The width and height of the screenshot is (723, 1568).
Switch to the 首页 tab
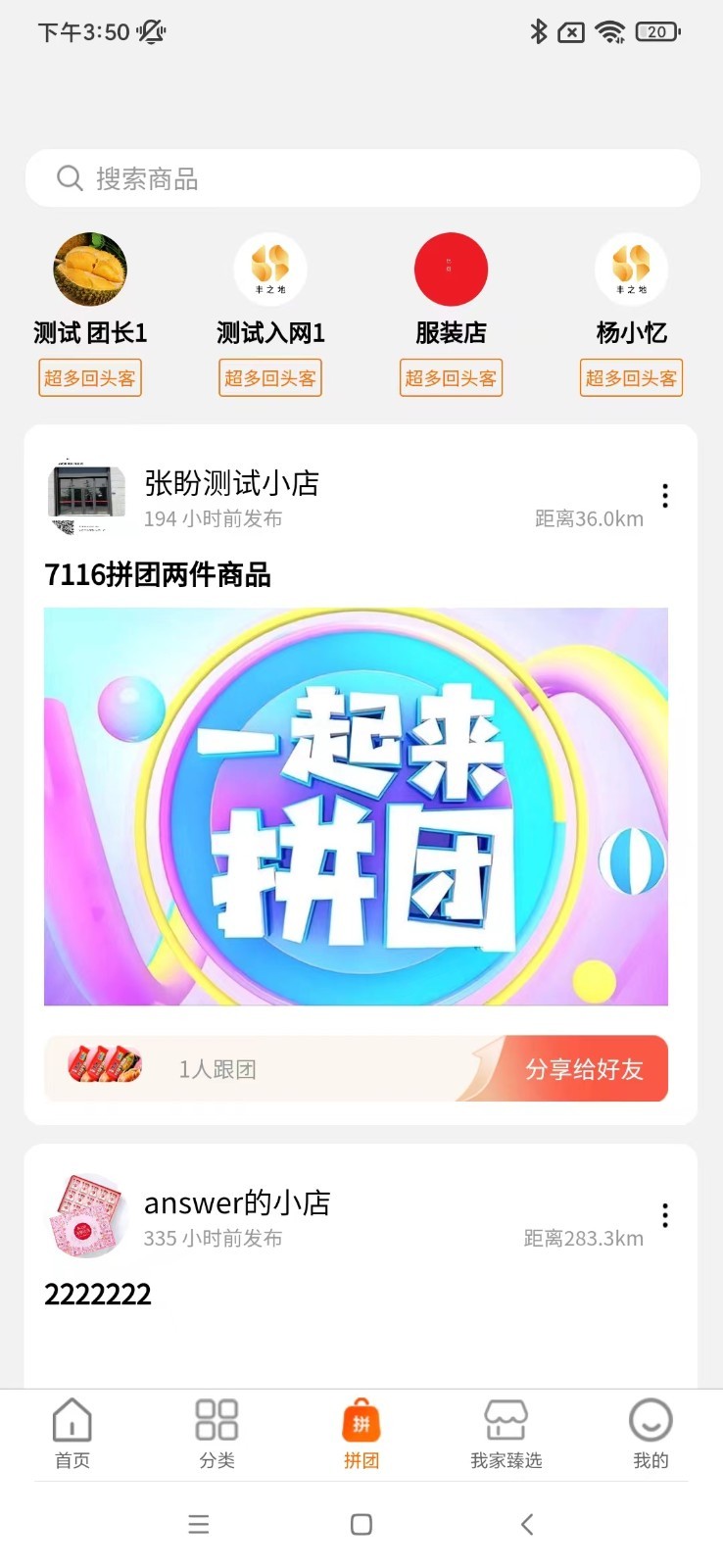[x=72, y=1433]
